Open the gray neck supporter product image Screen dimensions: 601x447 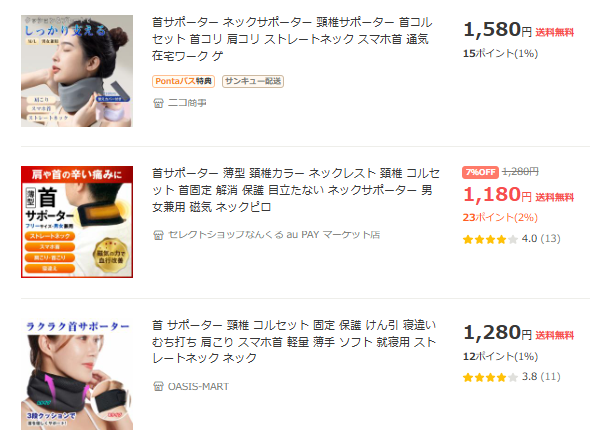click(x=77, y=71)
